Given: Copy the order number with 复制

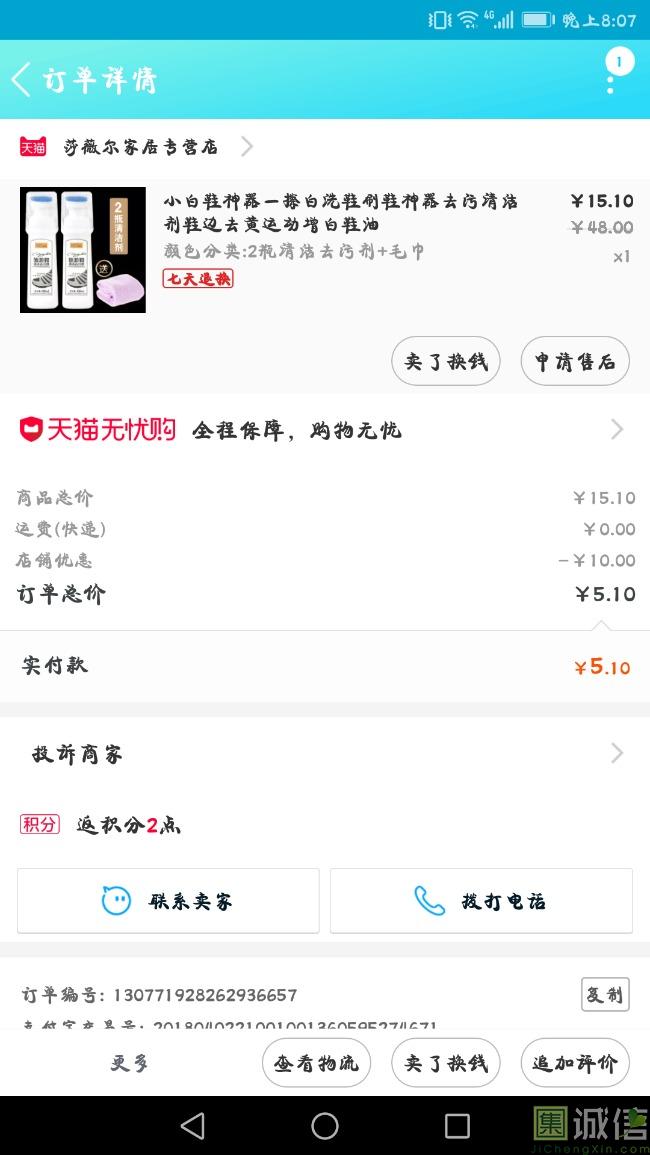Looking at the screenshot, I should (605, 994).
